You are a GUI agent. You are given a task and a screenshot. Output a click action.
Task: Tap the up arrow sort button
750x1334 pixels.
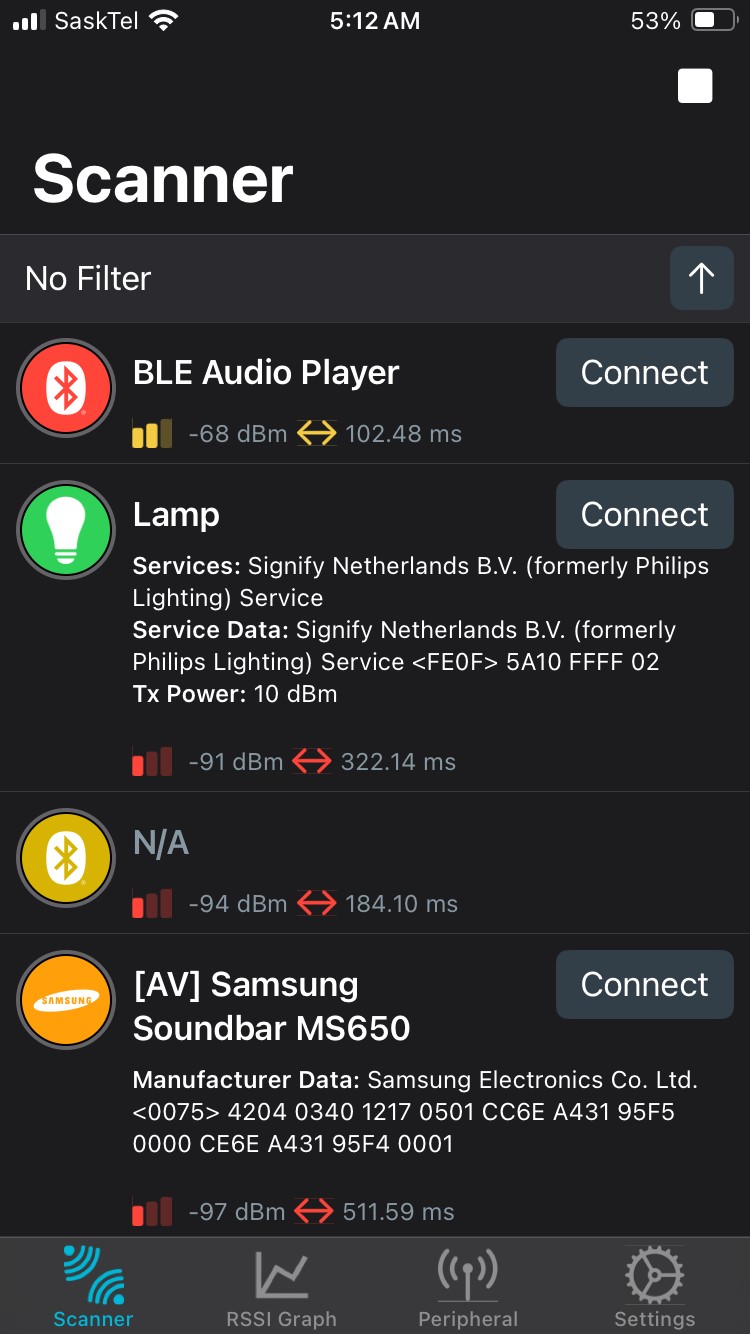701,278
